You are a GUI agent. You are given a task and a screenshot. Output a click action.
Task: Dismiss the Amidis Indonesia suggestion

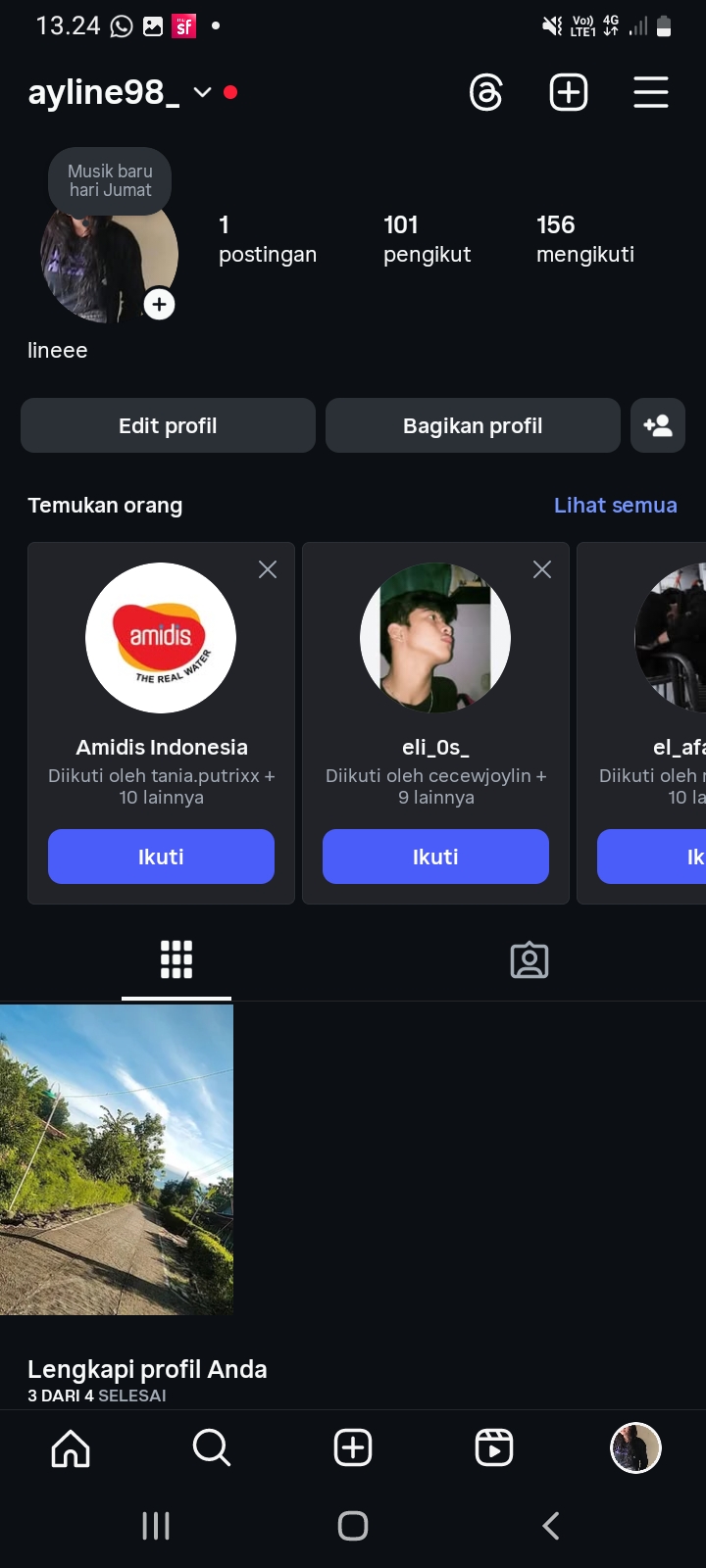click(x=268, y=569)
